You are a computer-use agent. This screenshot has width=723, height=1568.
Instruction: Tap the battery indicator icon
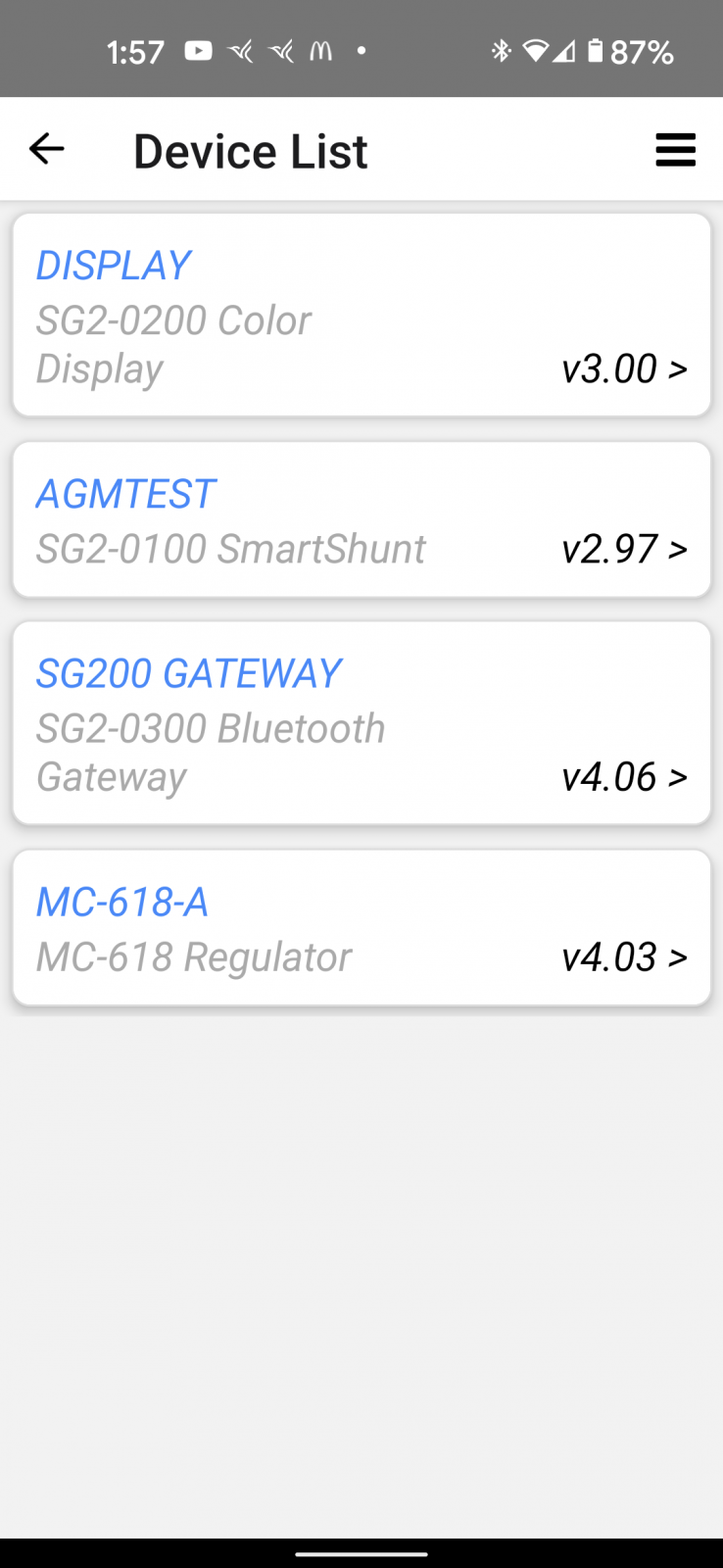(596, 52)
